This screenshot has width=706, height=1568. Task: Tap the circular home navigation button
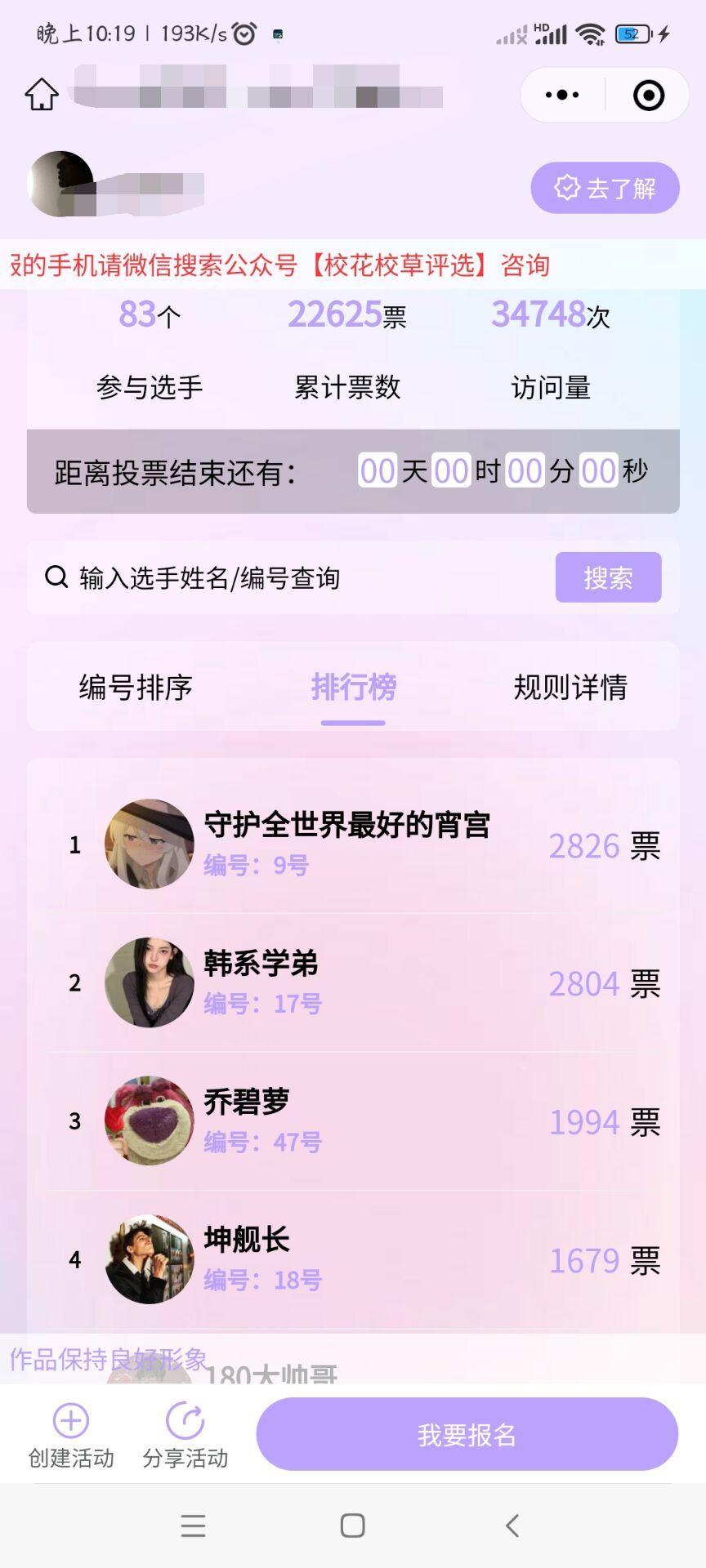point(351,1526)
